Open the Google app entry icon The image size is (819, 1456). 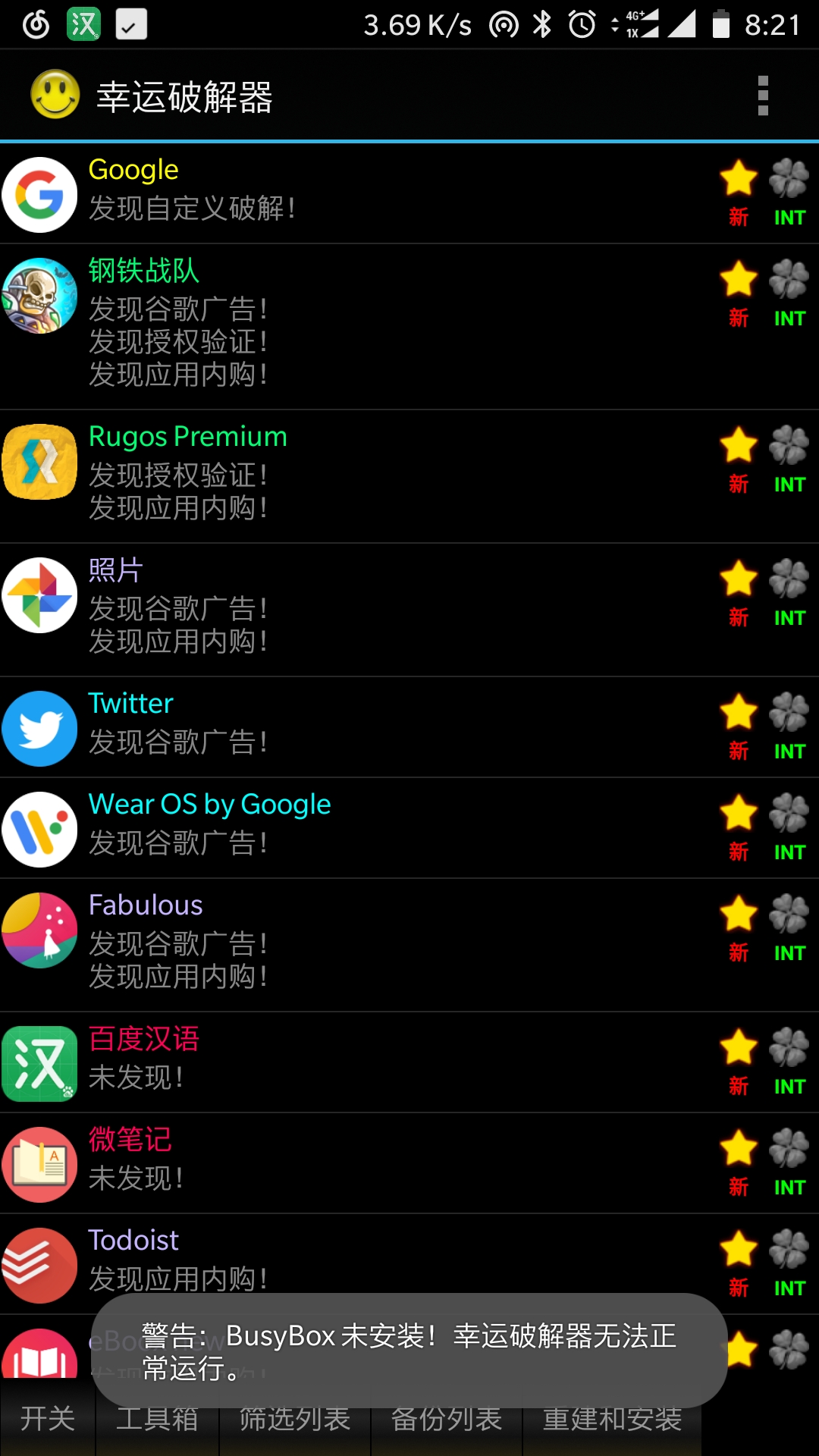coord(39,194)
